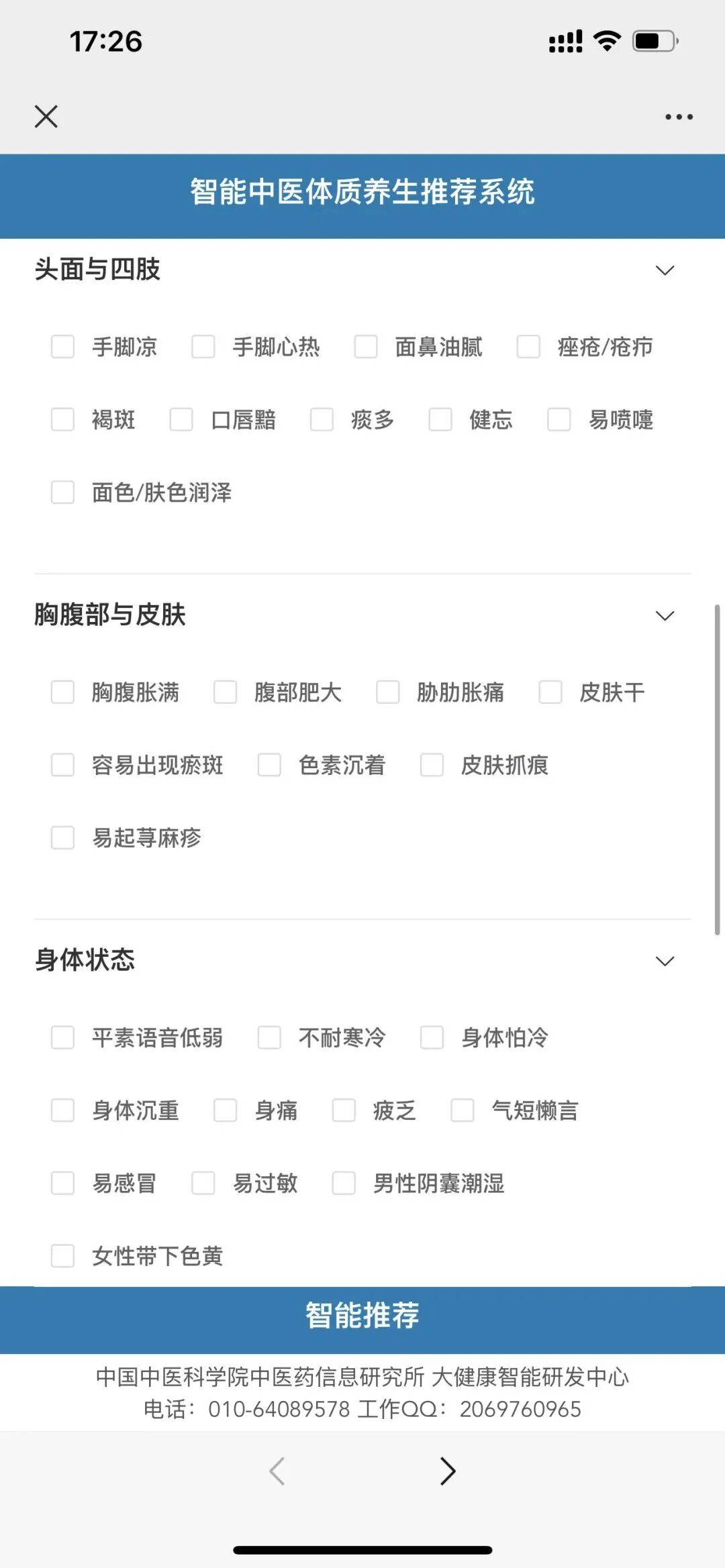The height and width of the screenshot is (1568, 725).
Task: Select the 色素沉着 option
Action: (270, 765)
